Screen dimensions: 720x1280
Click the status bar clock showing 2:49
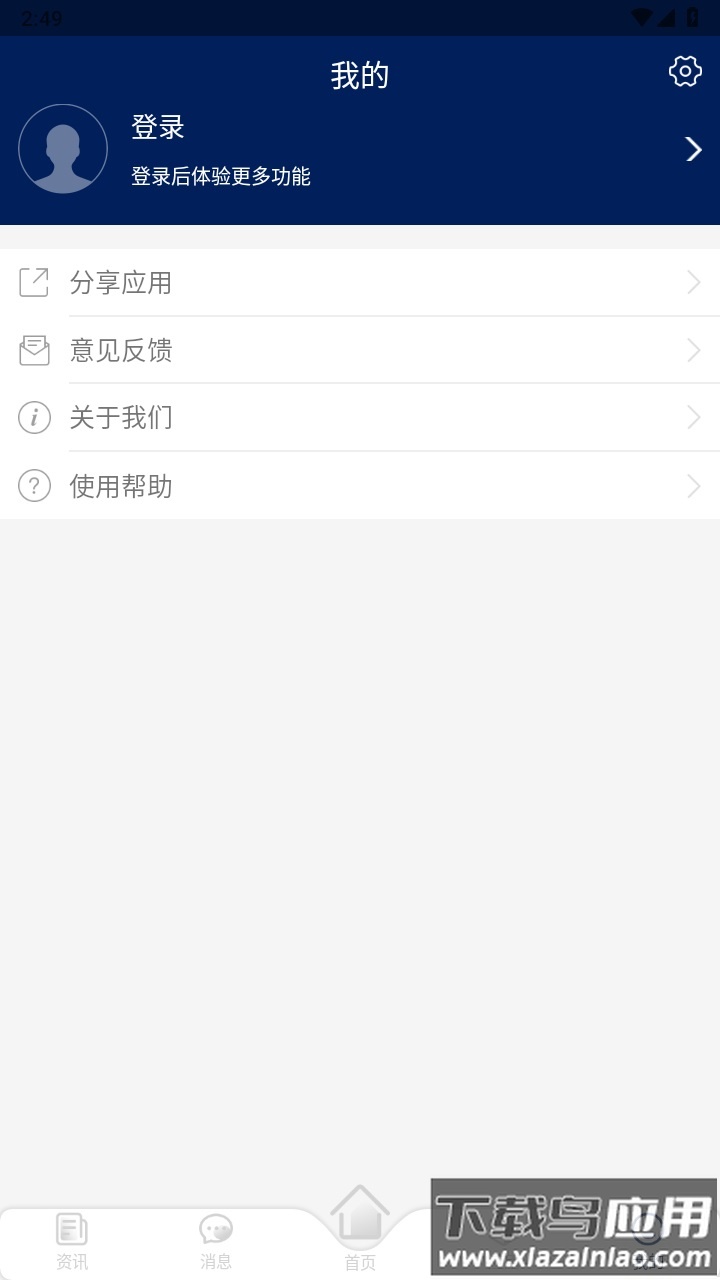click(x=40, y=17)
